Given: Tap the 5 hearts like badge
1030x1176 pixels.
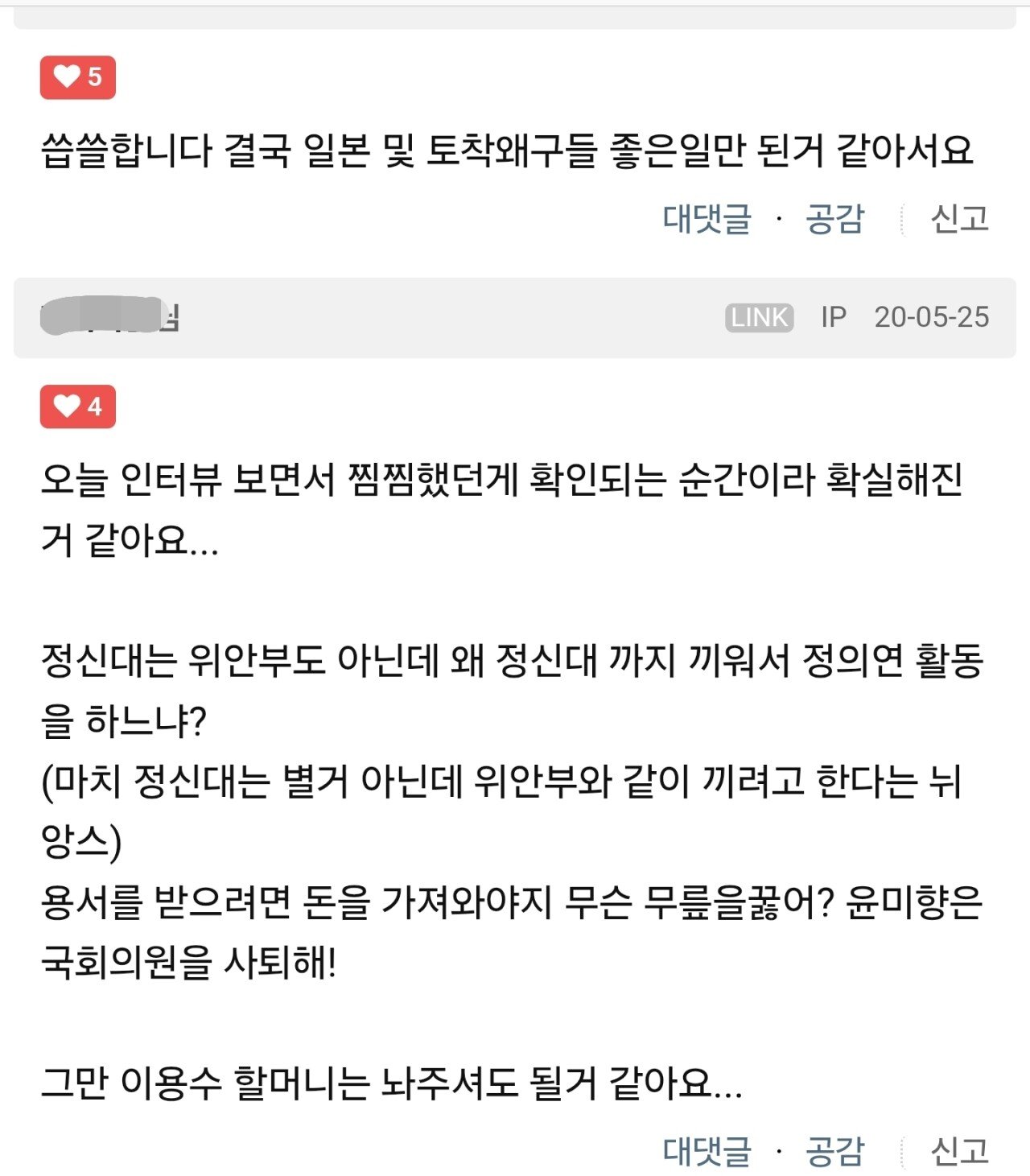Looking at the screenshot, I should tap(78, 77).
